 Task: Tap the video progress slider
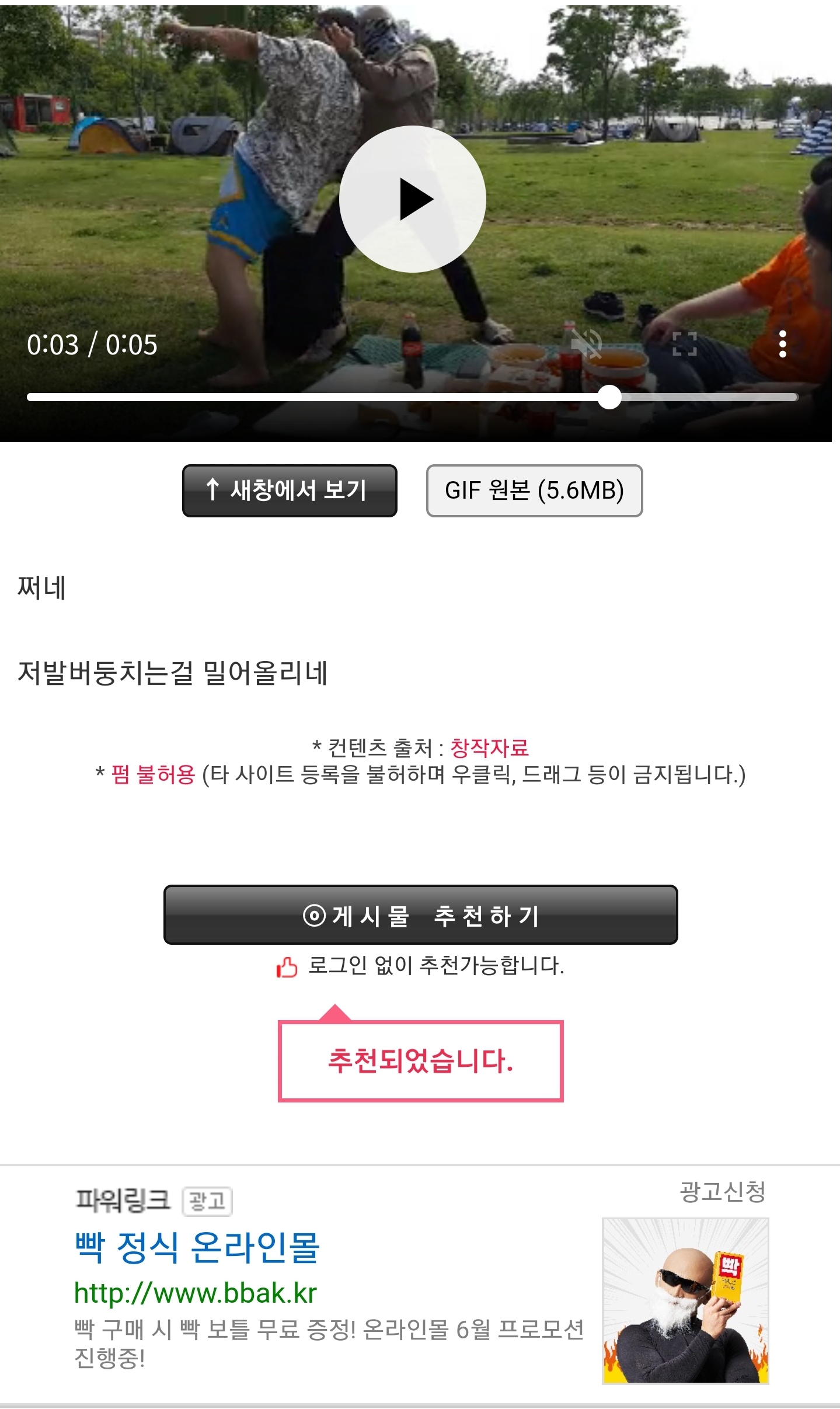pos(412,398)
